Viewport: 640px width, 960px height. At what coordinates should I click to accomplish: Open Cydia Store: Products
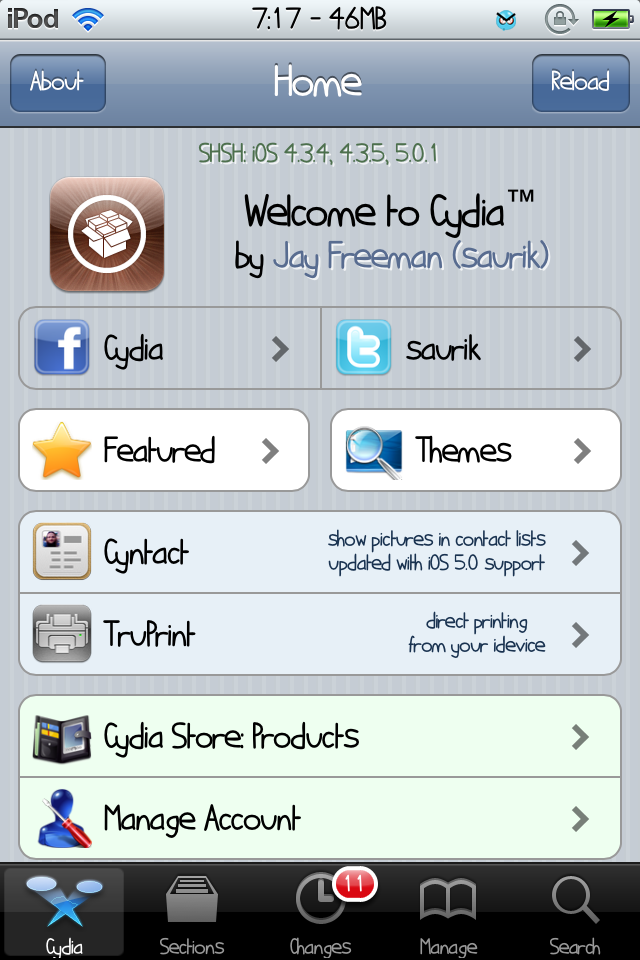tap(320, 737)
